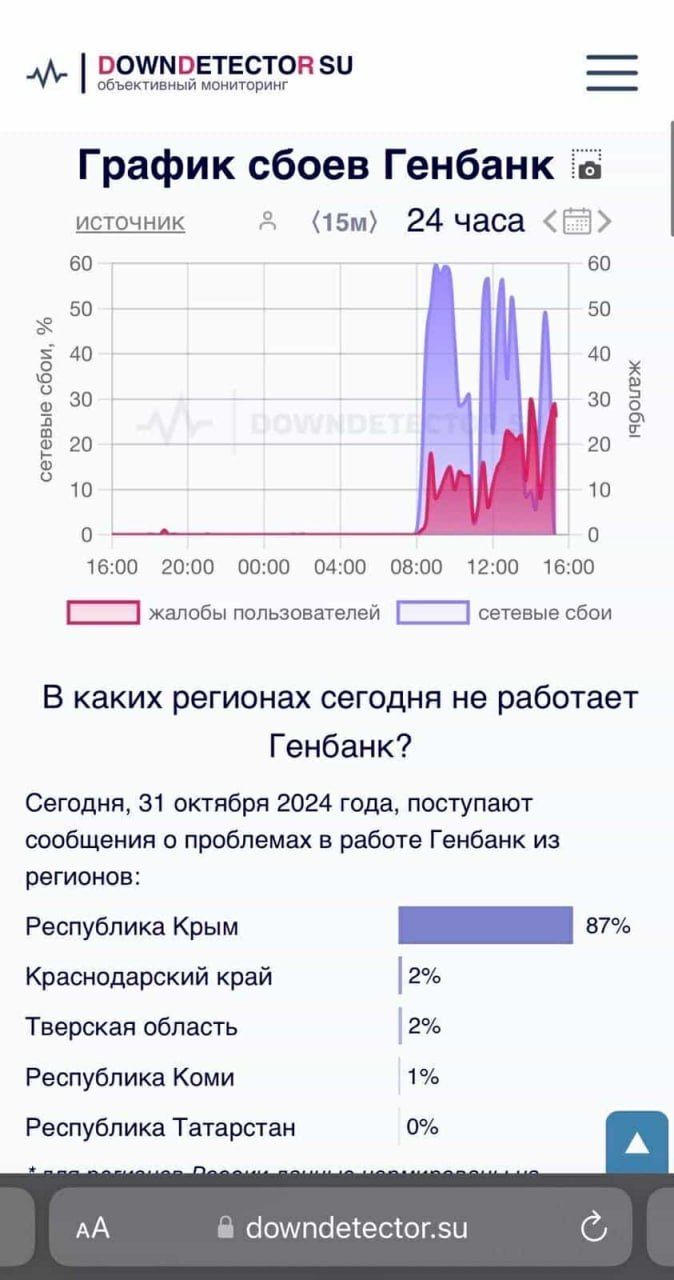674x1280 pixels.
Task: Jump back to top with arrow button
Action: pyautogui.click(x=637, y=1143)
